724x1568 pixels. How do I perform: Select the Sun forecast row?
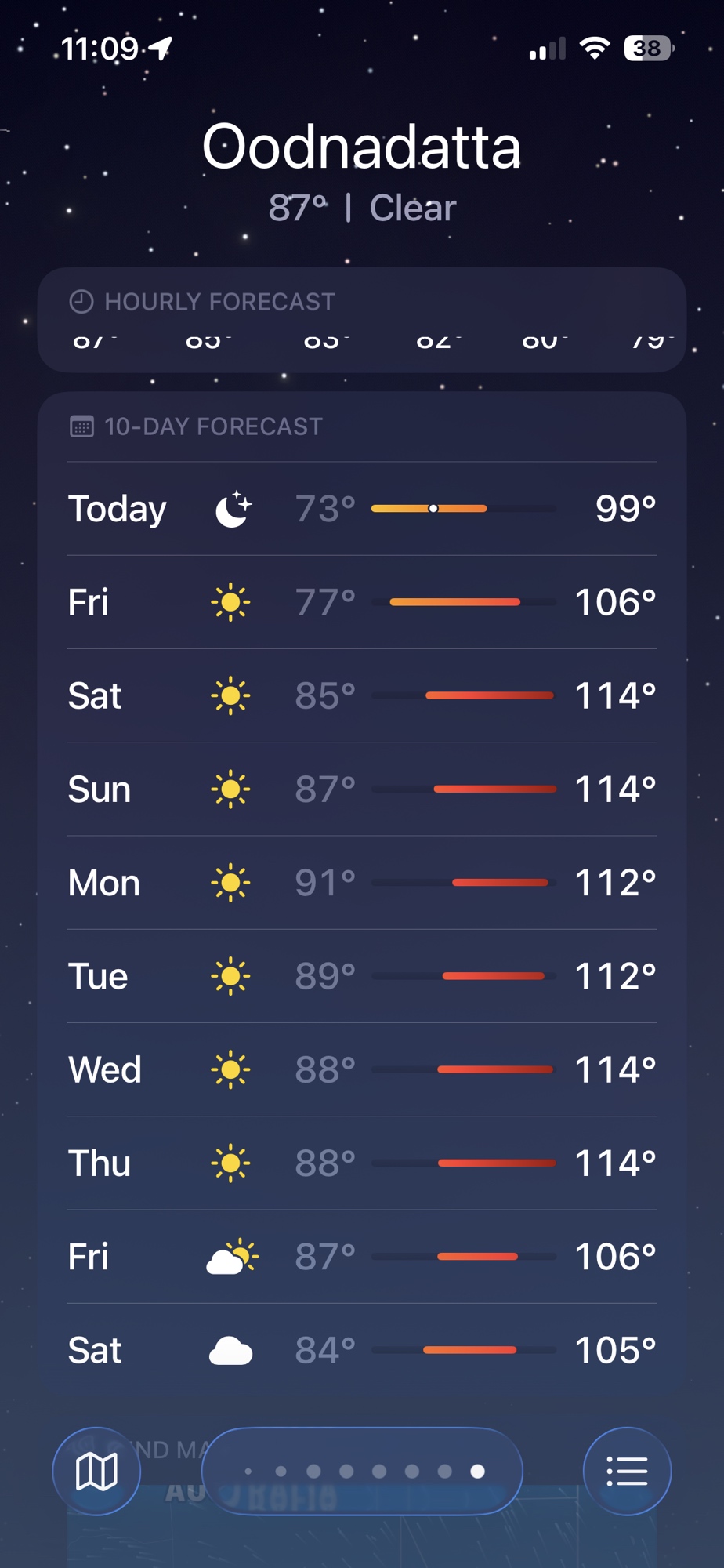pyautogui.click(x=362, y=789)
